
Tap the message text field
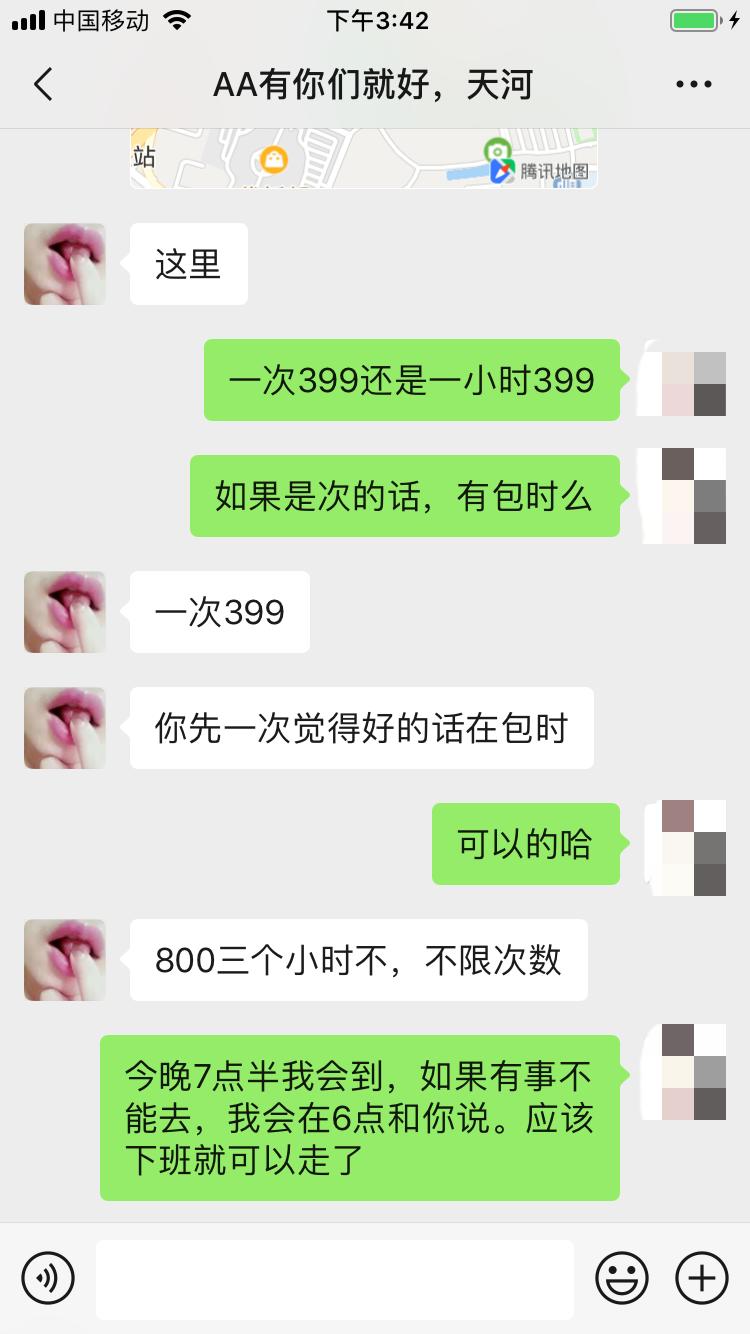point(335,1278)
